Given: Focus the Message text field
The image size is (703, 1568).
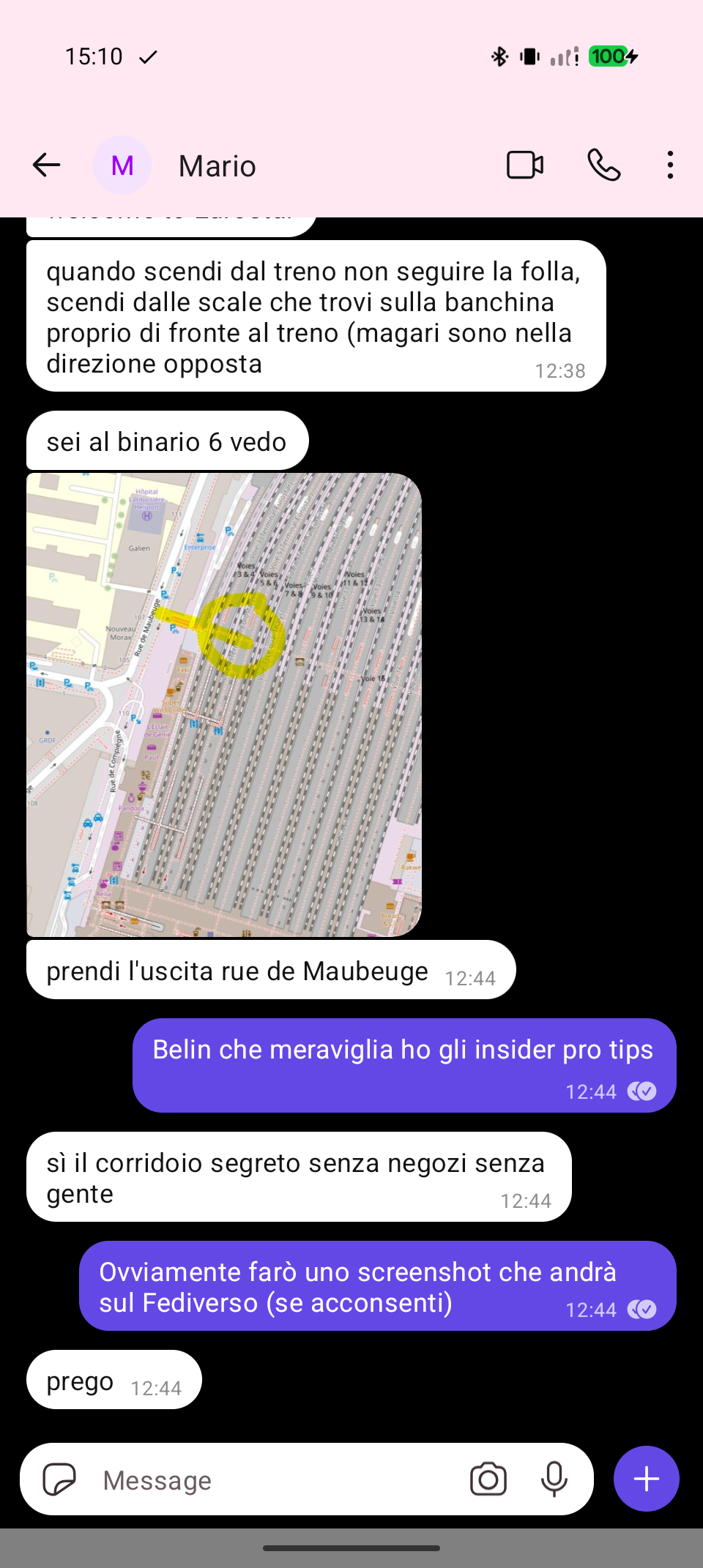Looking at the screenshot, I should tap(278, 1479).
